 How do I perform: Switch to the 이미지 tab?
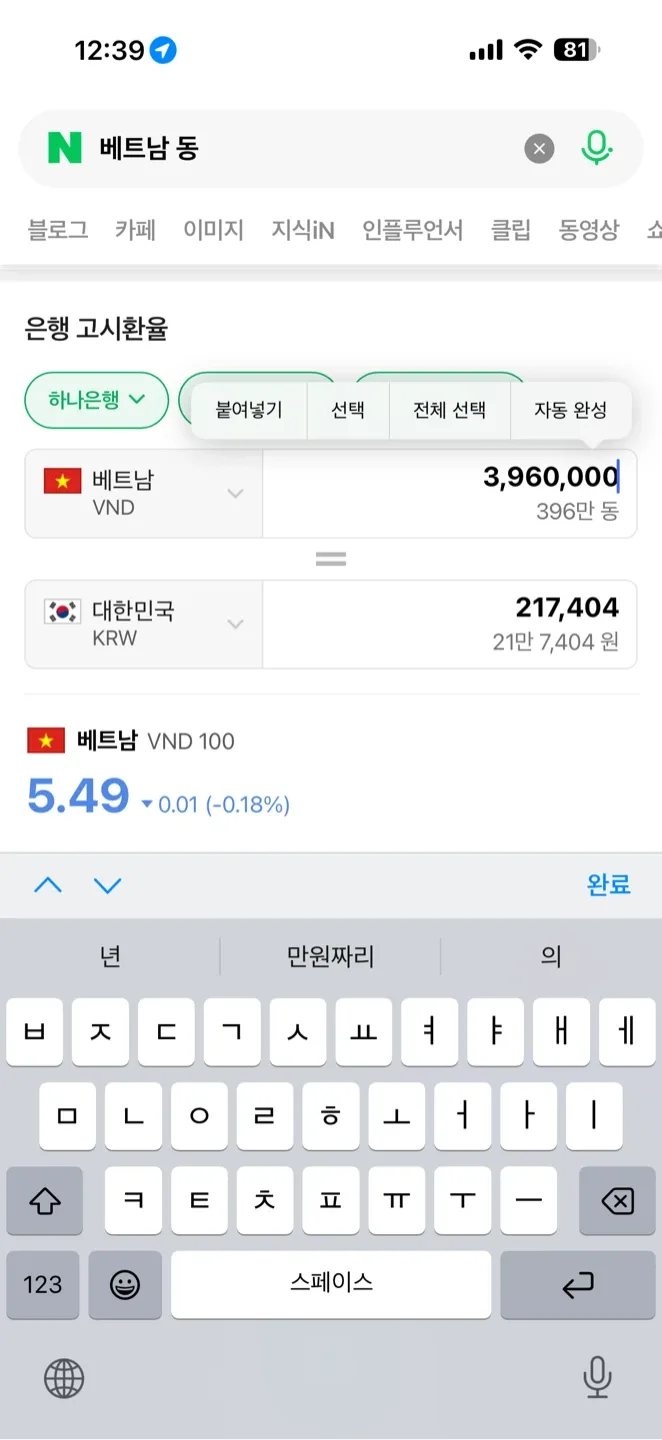coord(213,230)
